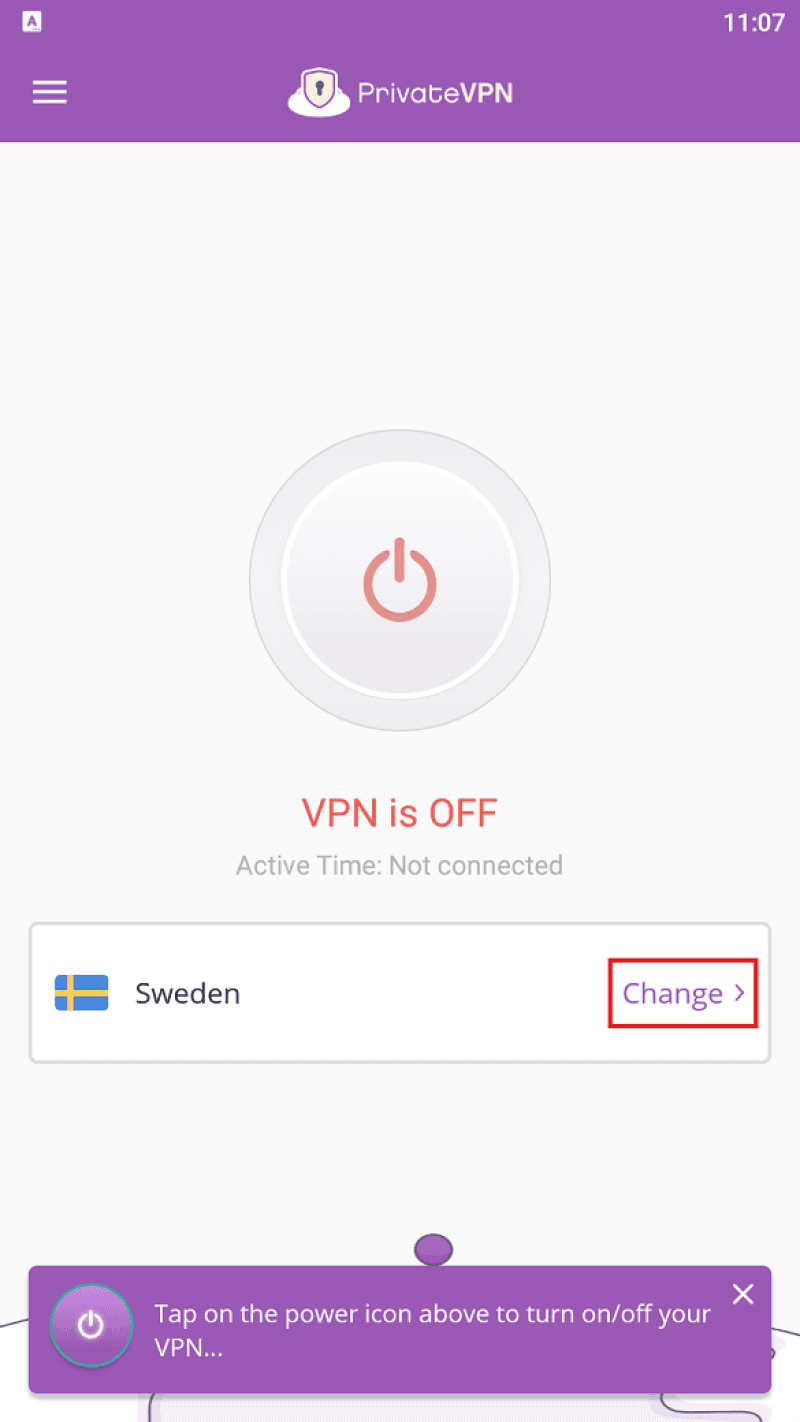Open the hamburger drawer menu
Viewport: 800px width, 1422px height.
coord(49,92)
